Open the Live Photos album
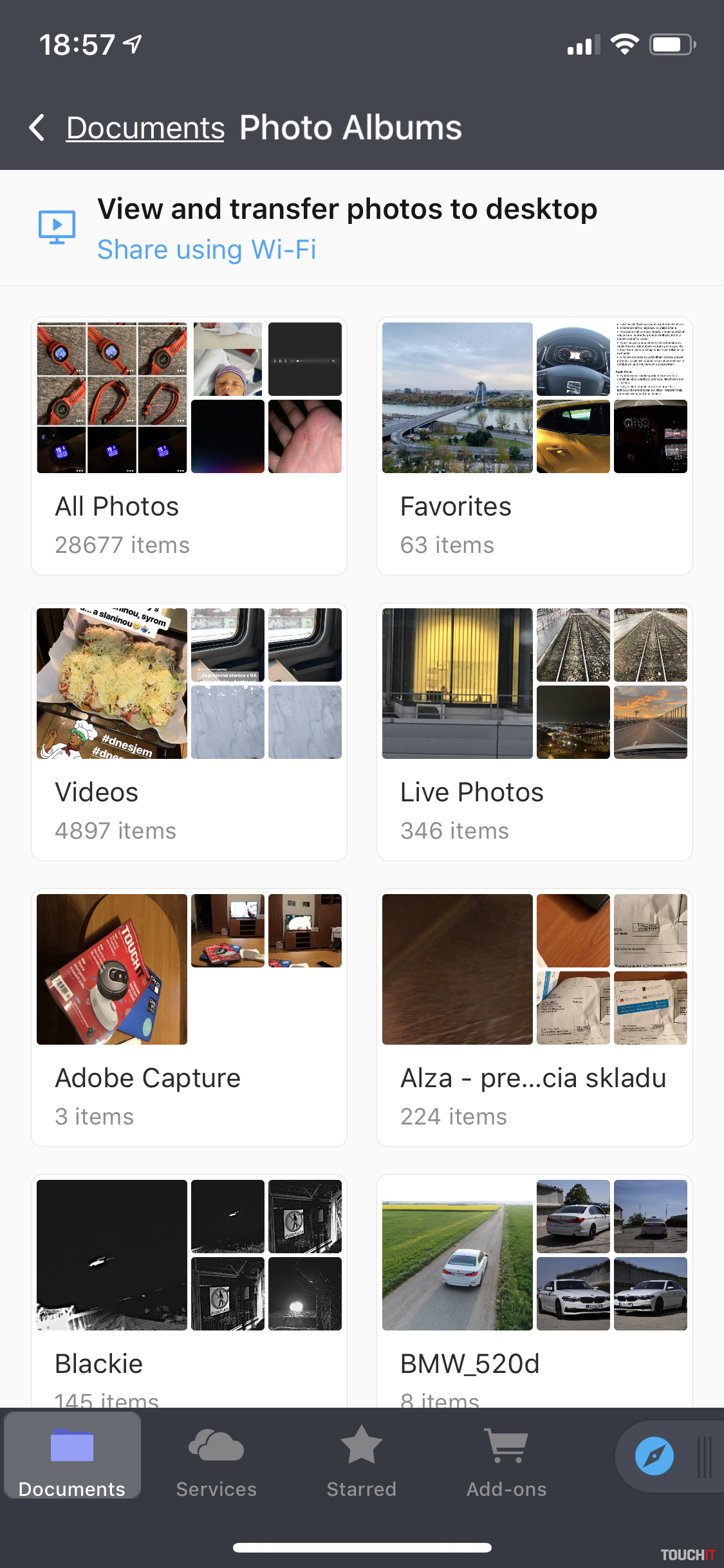724x1568 pixels. (x=534, y=731)
